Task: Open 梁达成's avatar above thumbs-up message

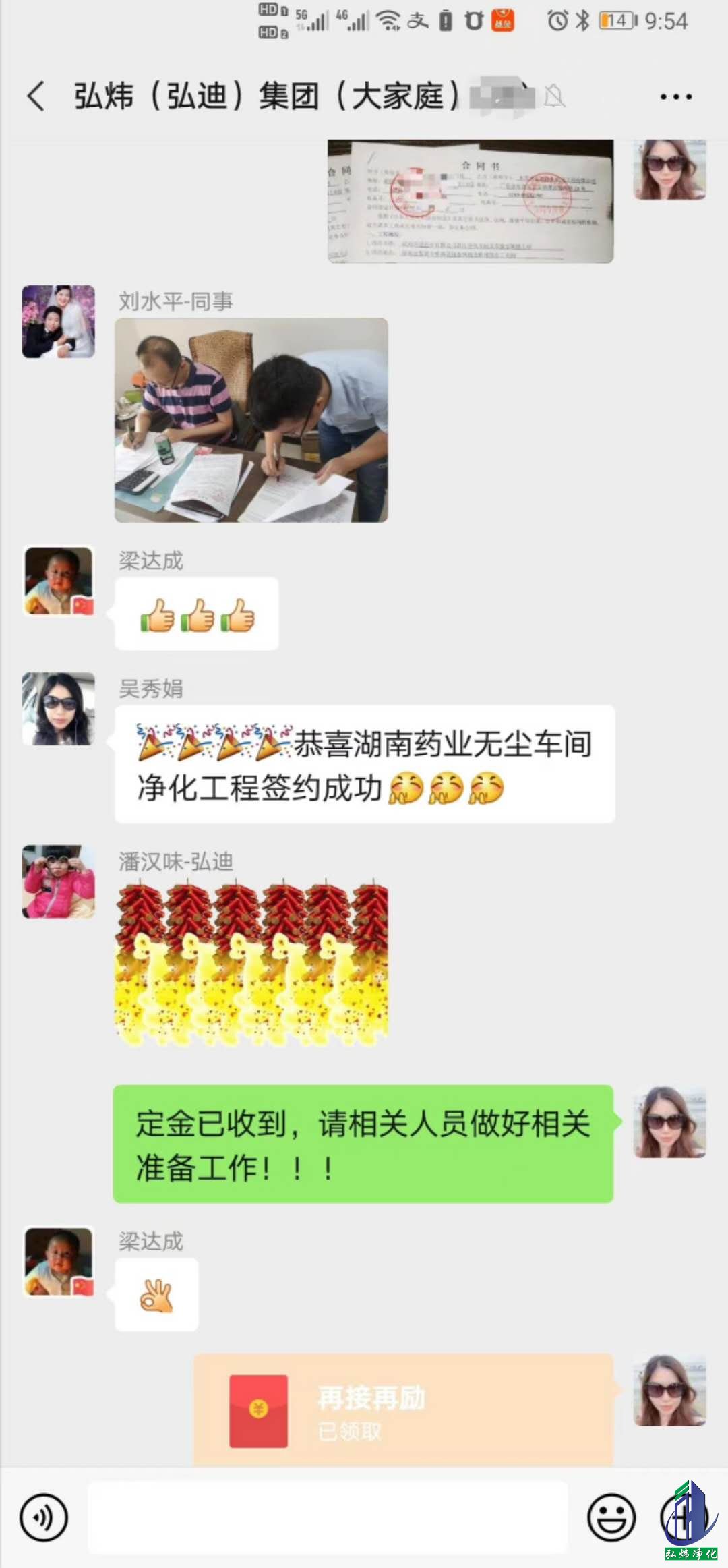Action: 59,581
